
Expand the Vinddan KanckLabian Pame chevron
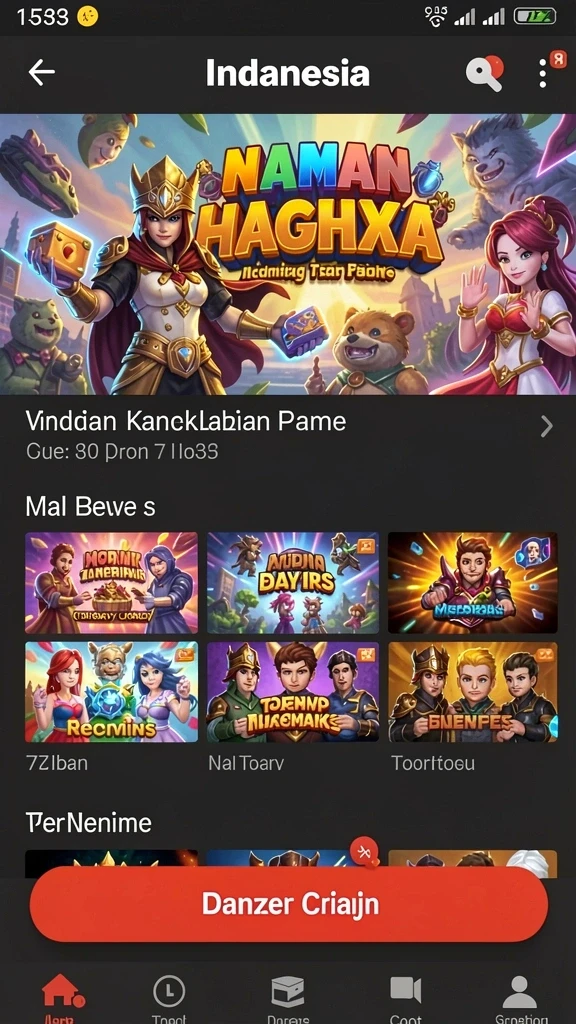point(547,427)
